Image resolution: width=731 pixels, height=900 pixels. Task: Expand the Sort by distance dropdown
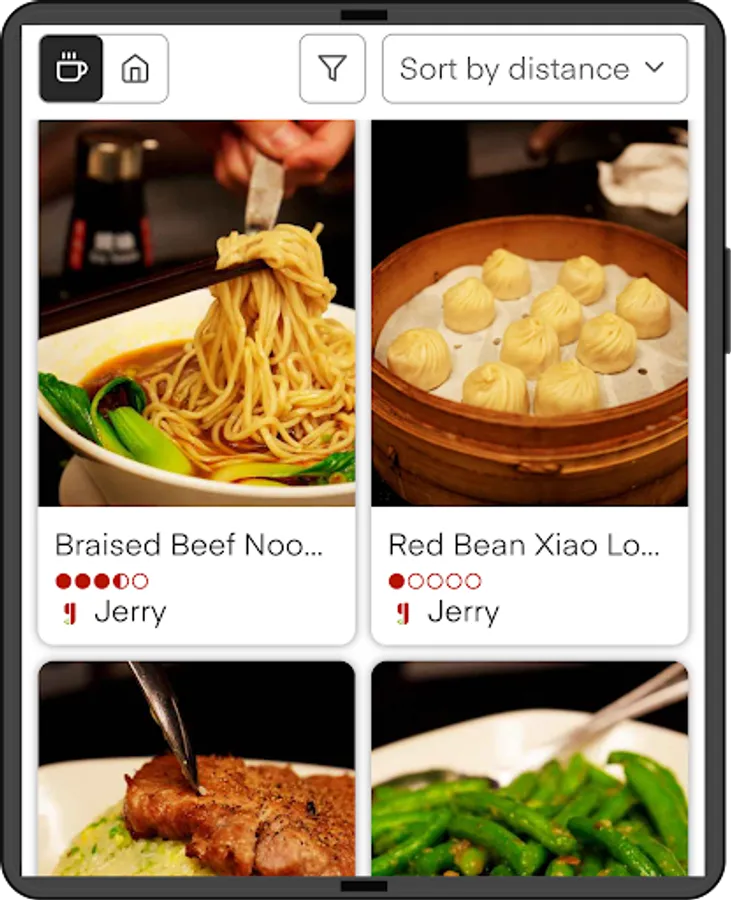pyautogui.click(x=534, y=69)
